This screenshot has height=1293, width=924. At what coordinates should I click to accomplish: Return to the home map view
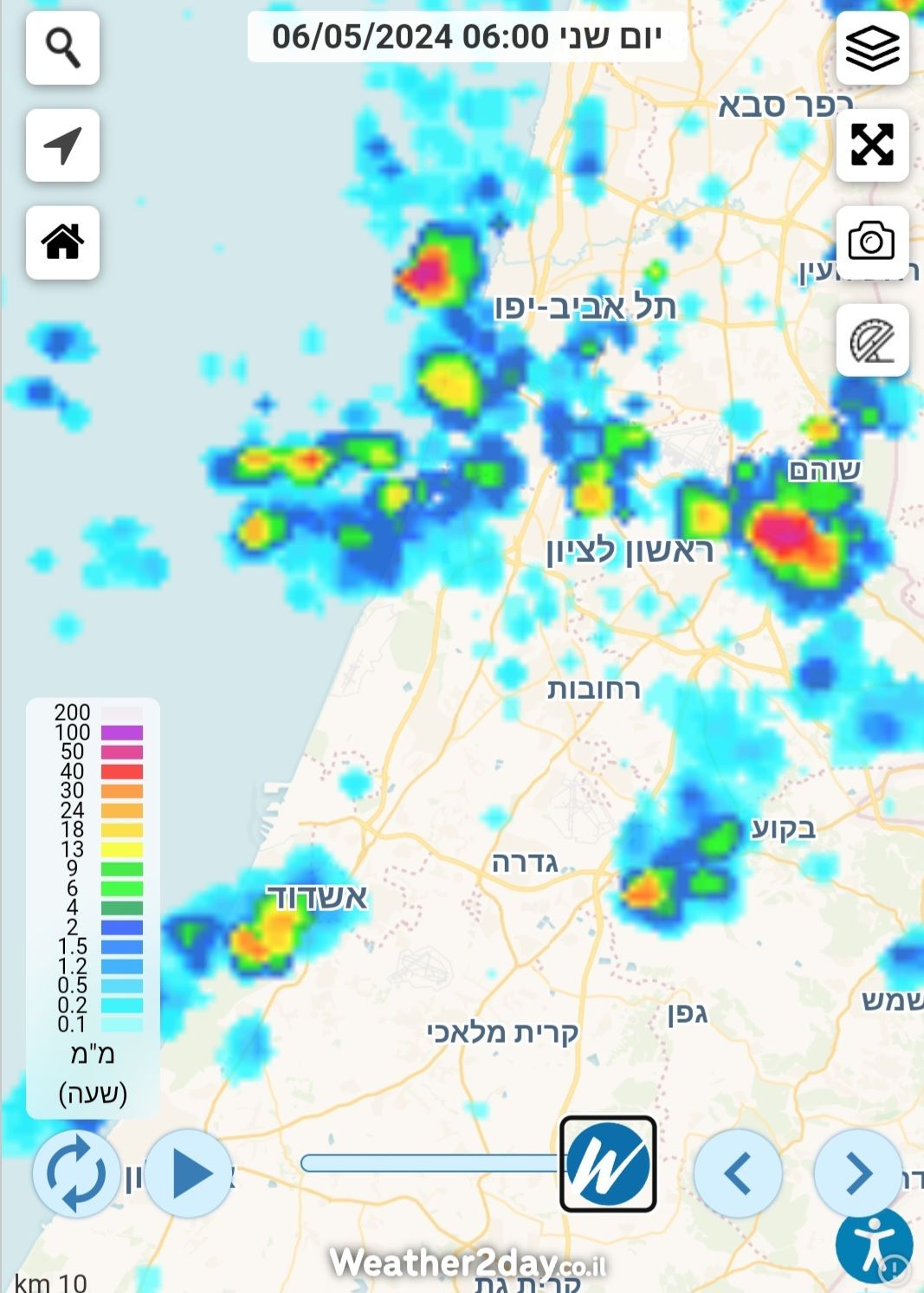(62, 242)
